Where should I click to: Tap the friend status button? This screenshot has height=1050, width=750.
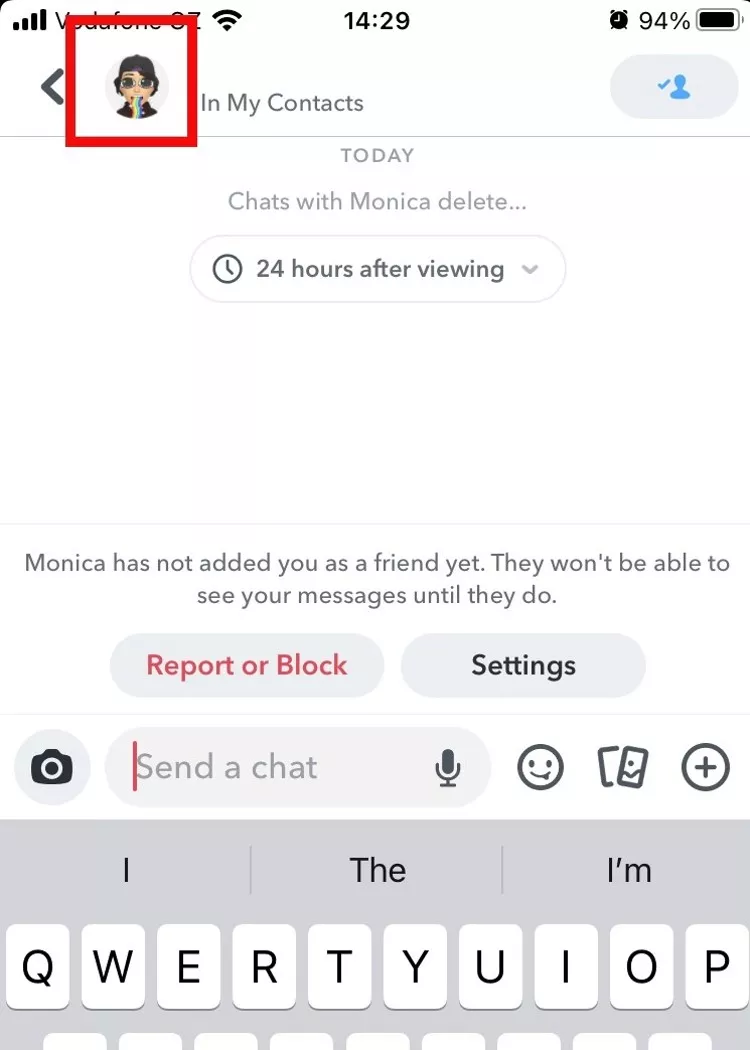[673, 87]
